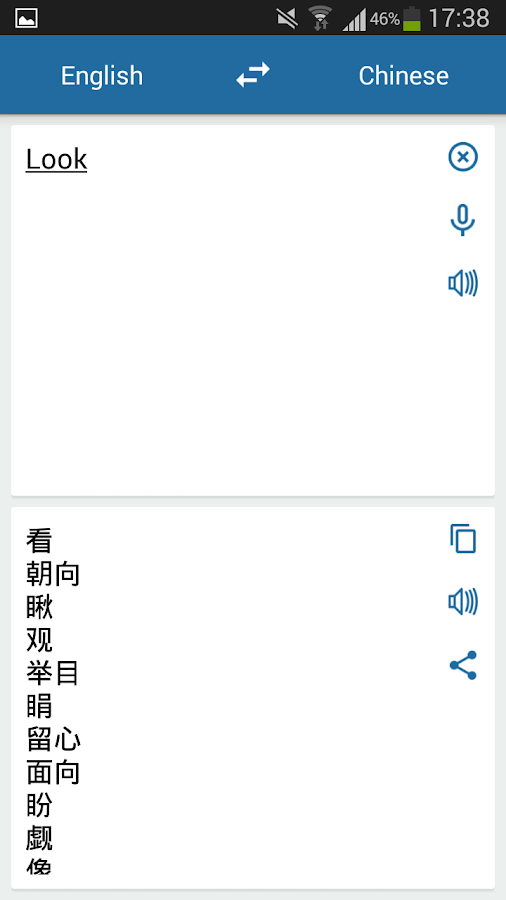
Task: Select the English source language
Action: coord(102,76)
